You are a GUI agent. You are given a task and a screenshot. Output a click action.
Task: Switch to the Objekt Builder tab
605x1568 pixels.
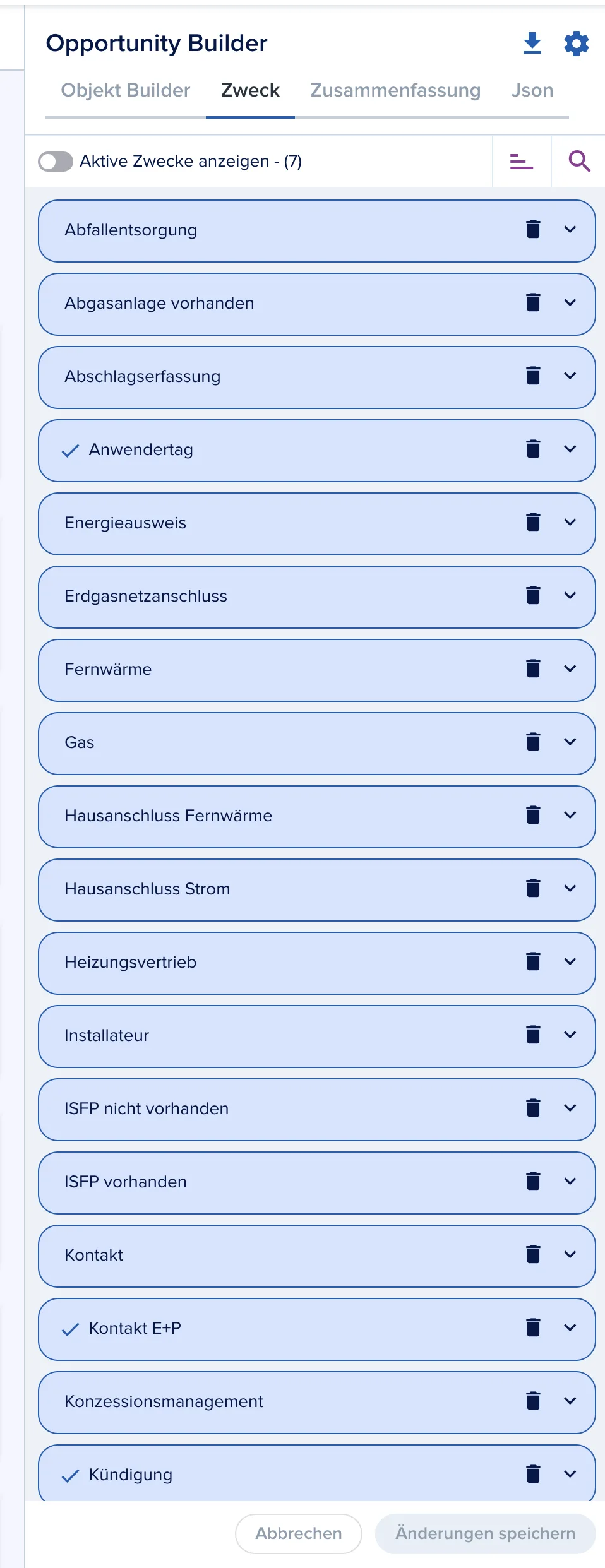pos(126,90)
